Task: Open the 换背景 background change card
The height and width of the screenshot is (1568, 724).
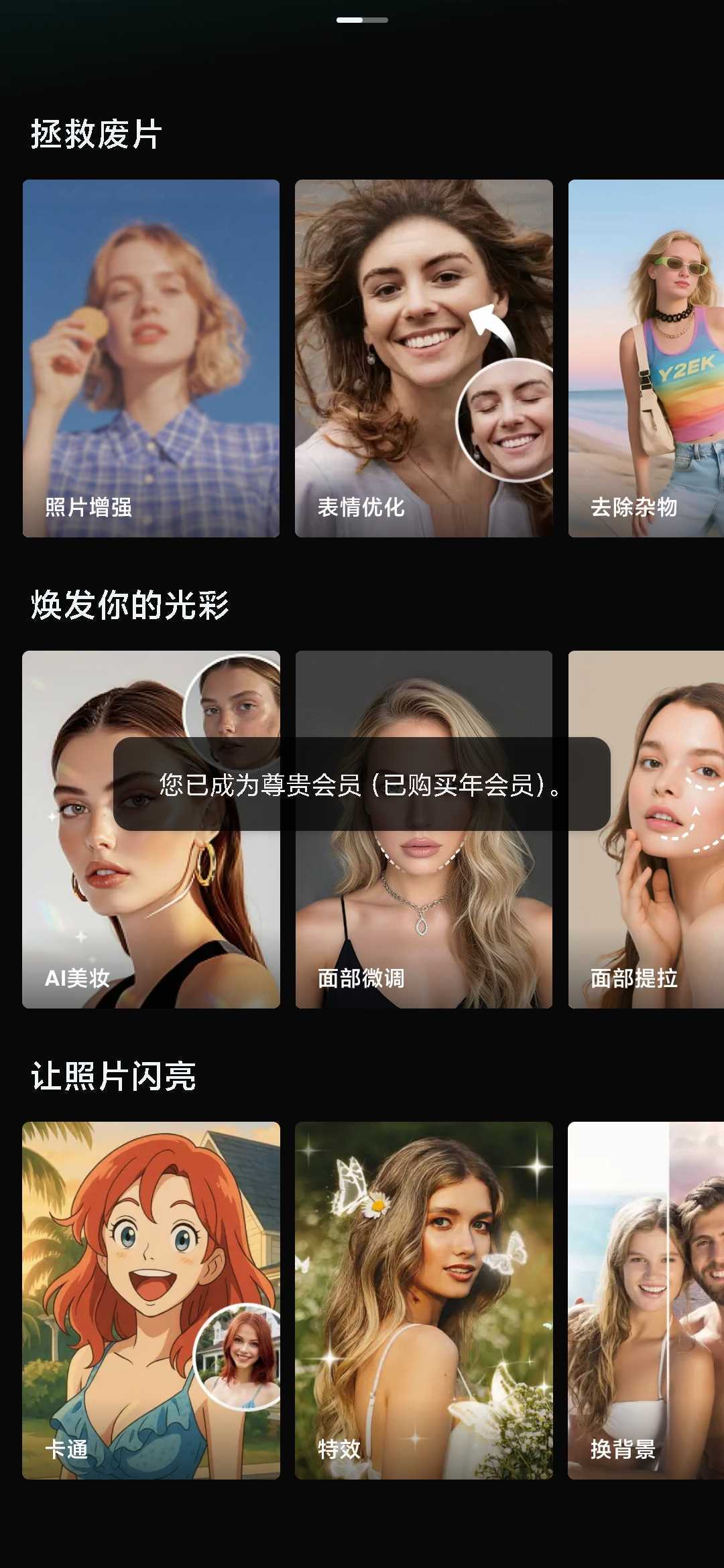Action: pos(646,1300)
